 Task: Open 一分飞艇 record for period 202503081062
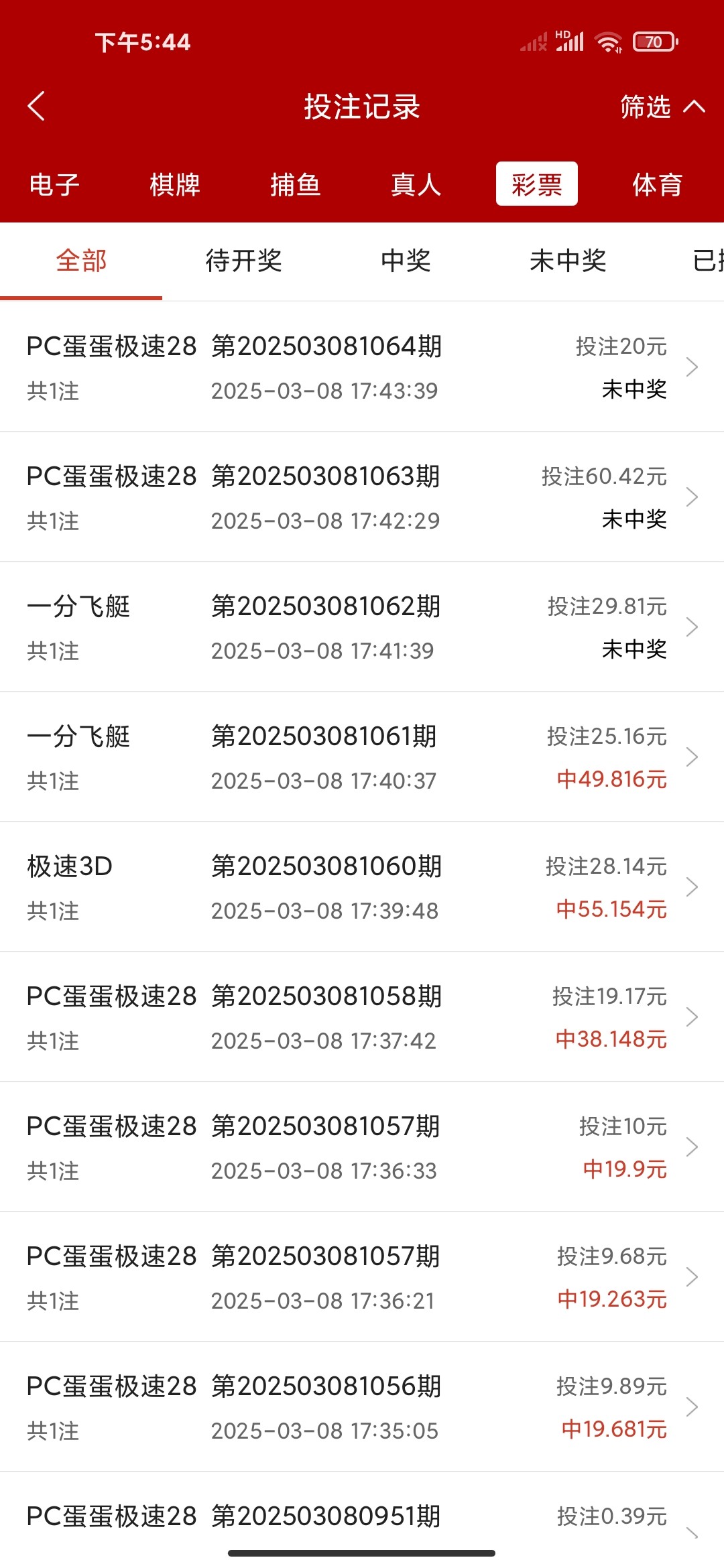coord(362,627)
